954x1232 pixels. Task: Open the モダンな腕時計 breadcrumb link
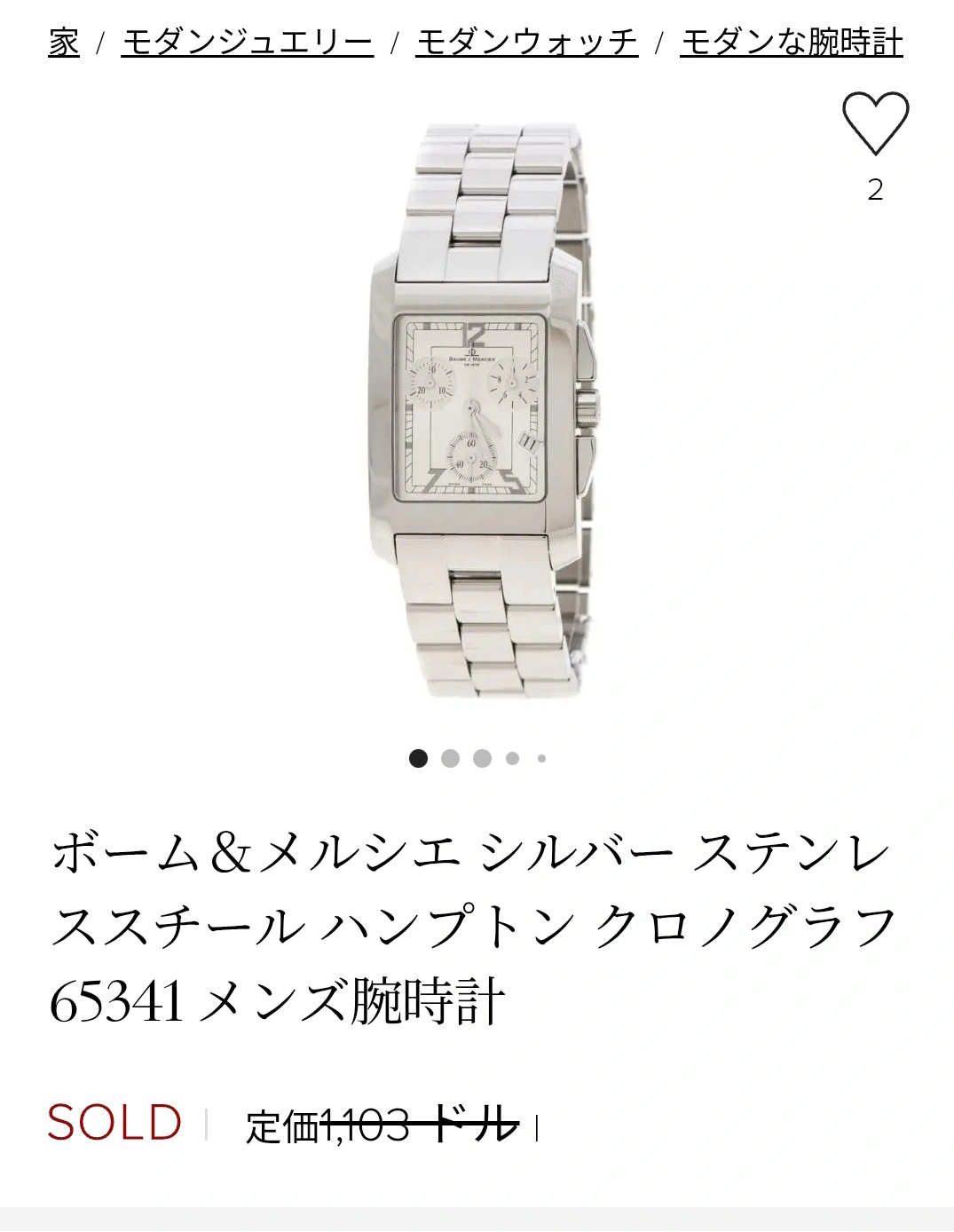pos(791,42)
